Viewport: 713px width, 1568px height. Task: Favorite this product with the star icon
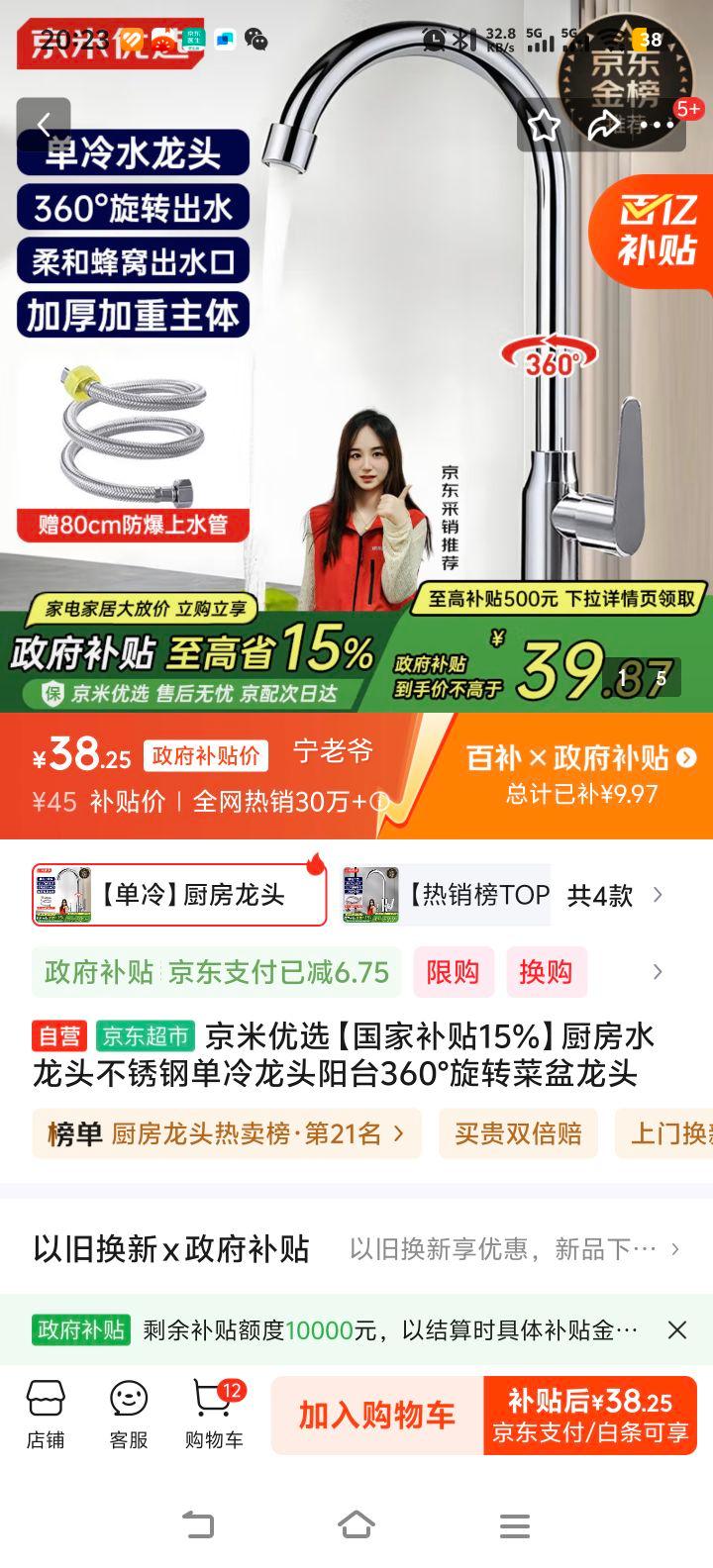[544, 126]
